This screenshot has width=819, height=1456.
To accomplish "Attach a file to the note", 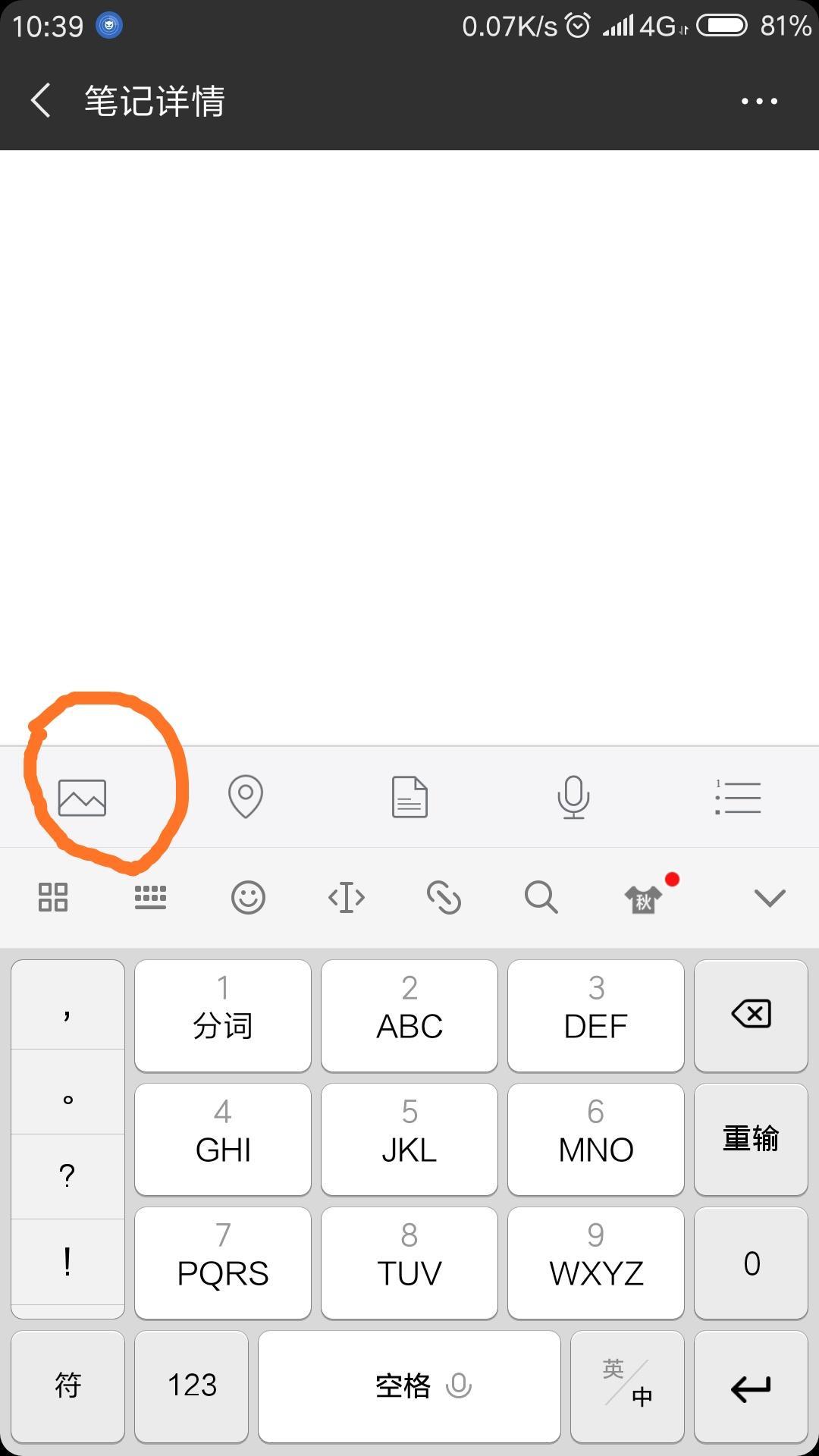I will [x=409, y=797].
